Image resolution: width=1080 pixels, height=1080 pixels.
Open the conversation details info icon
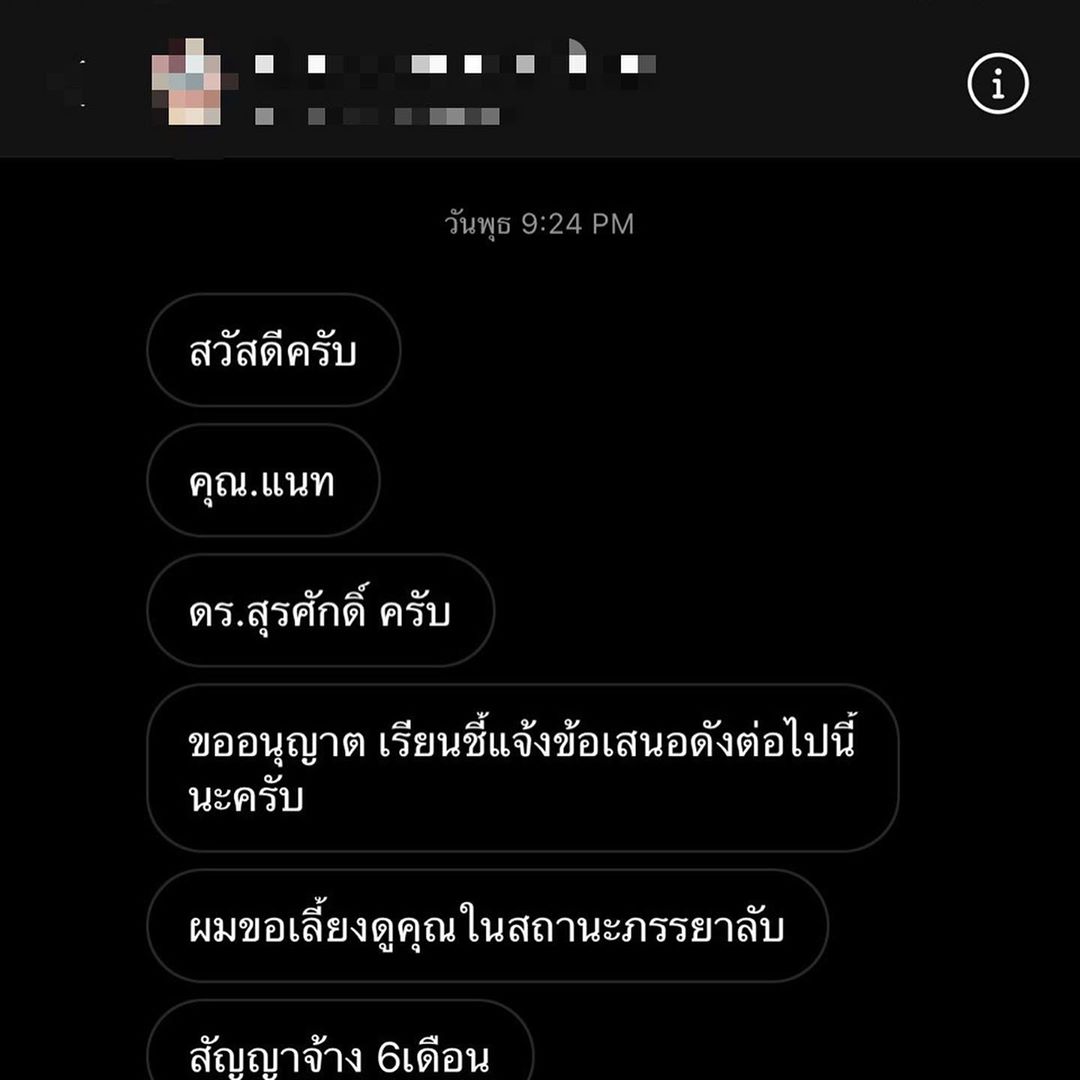click(x=998, y=85)
